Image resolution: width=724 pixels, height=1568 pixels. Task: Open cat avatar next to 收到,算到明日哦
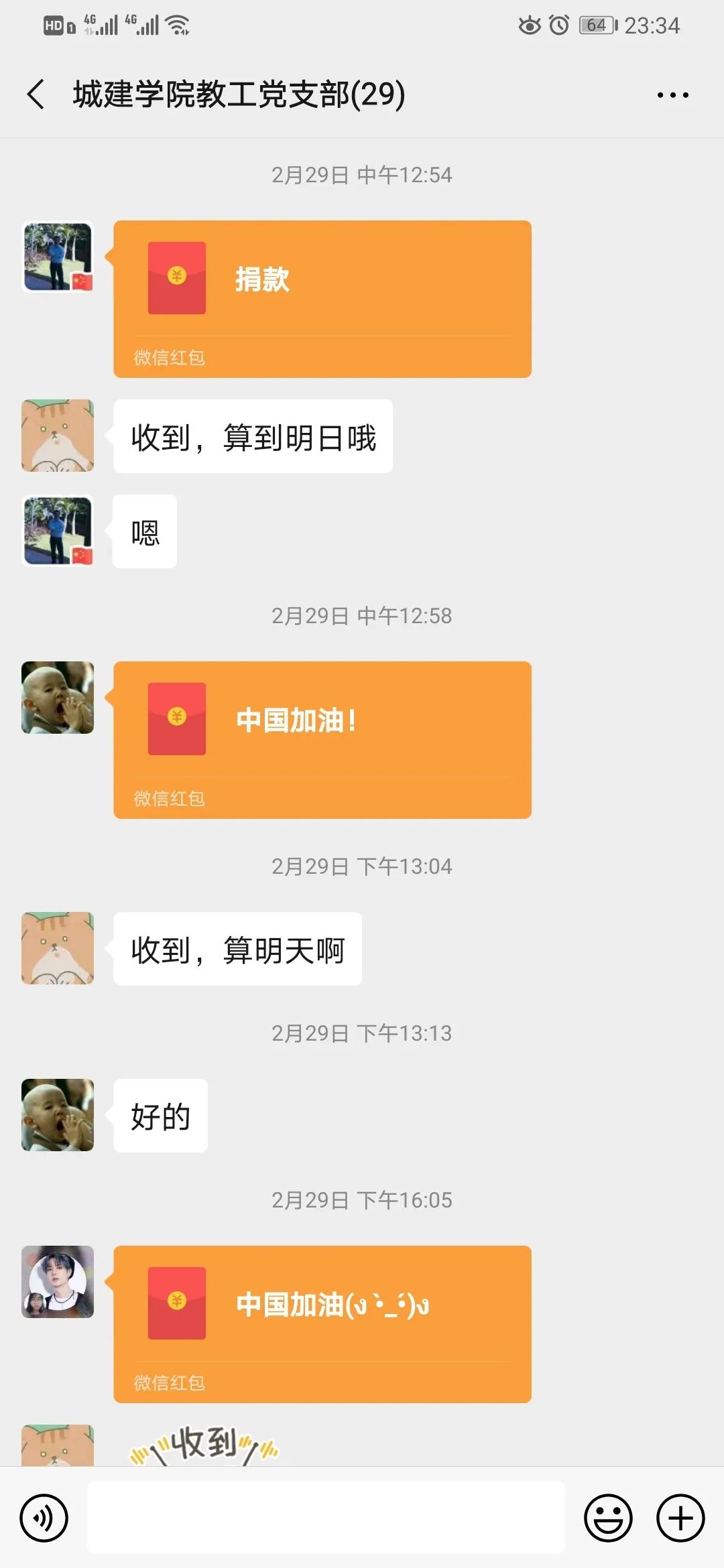(x=58, y=436)
